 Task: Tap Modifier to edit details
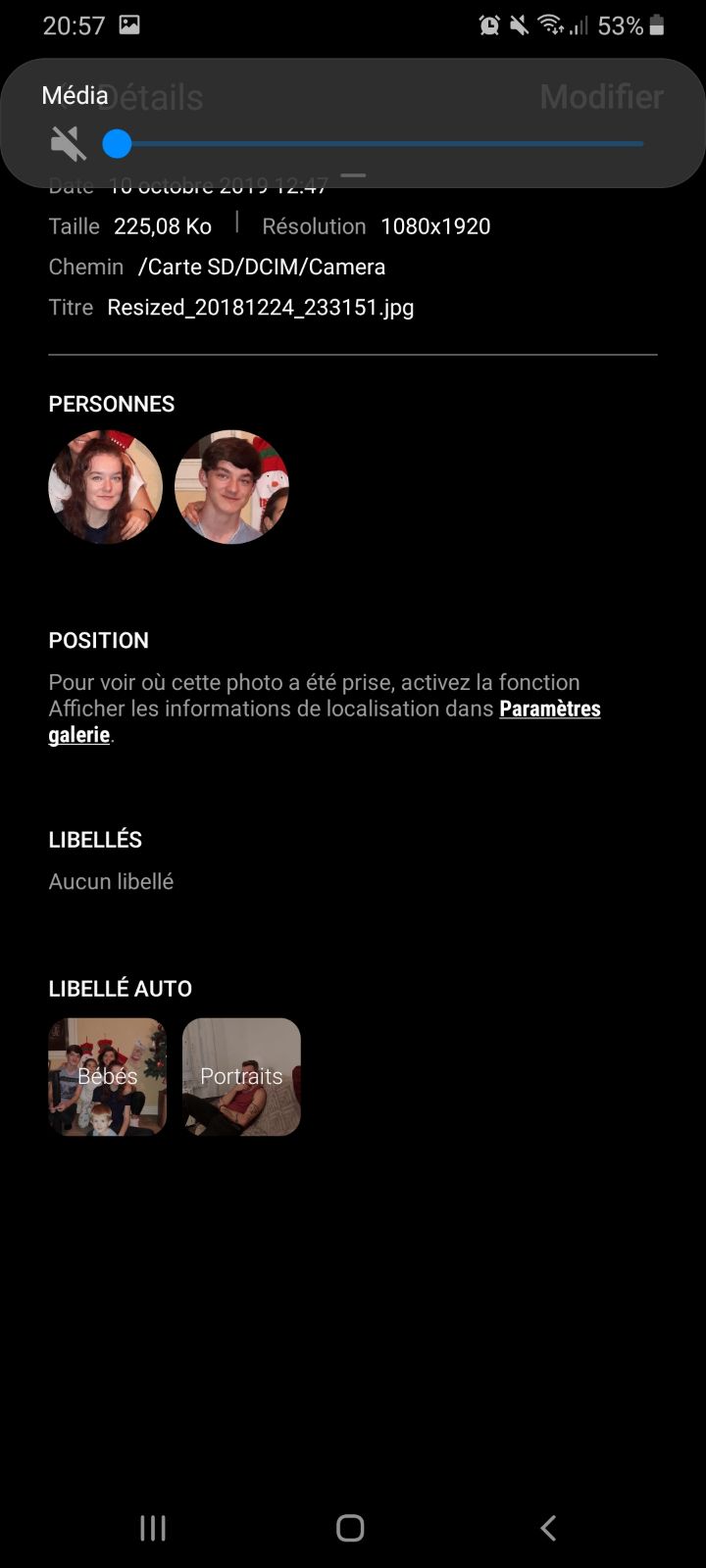coord(601,97)
